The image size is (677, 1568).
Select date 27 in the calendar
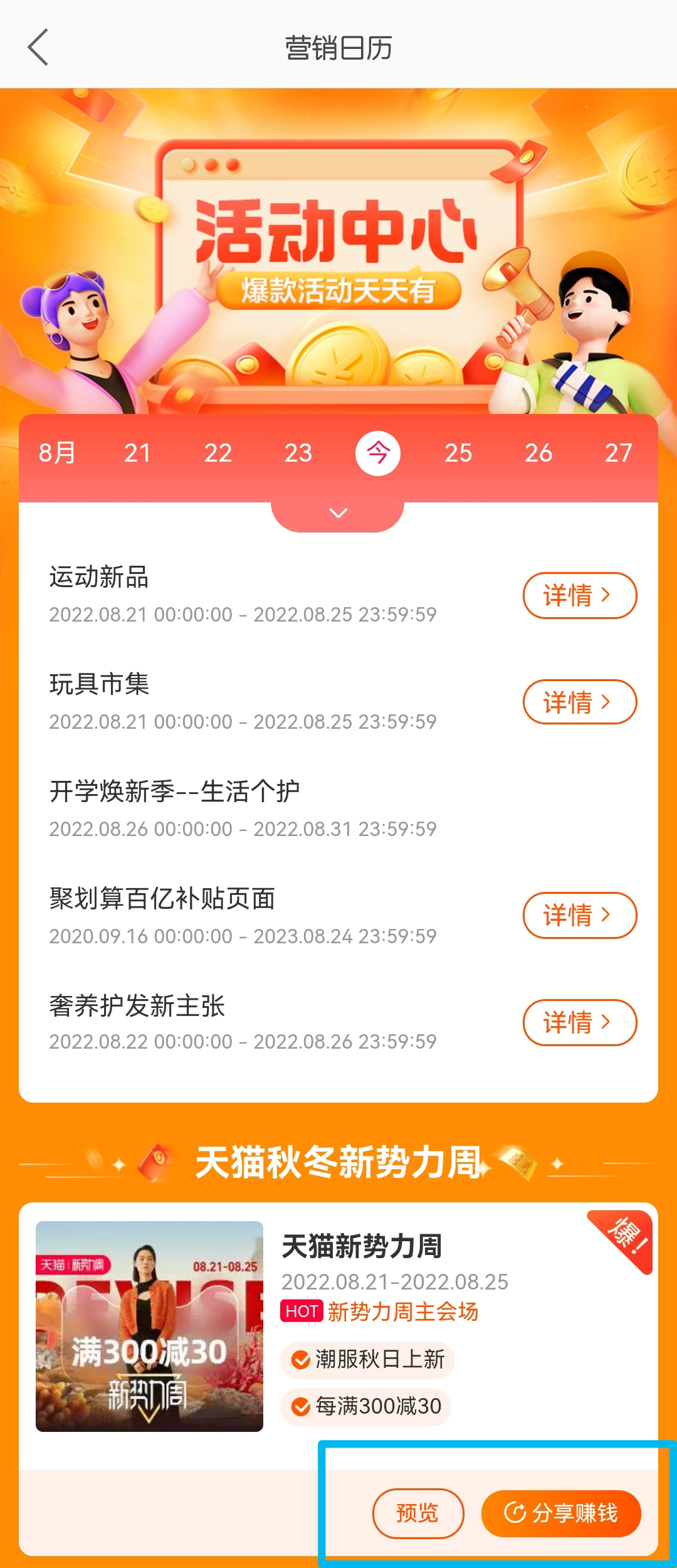click(x=618, y=453)
